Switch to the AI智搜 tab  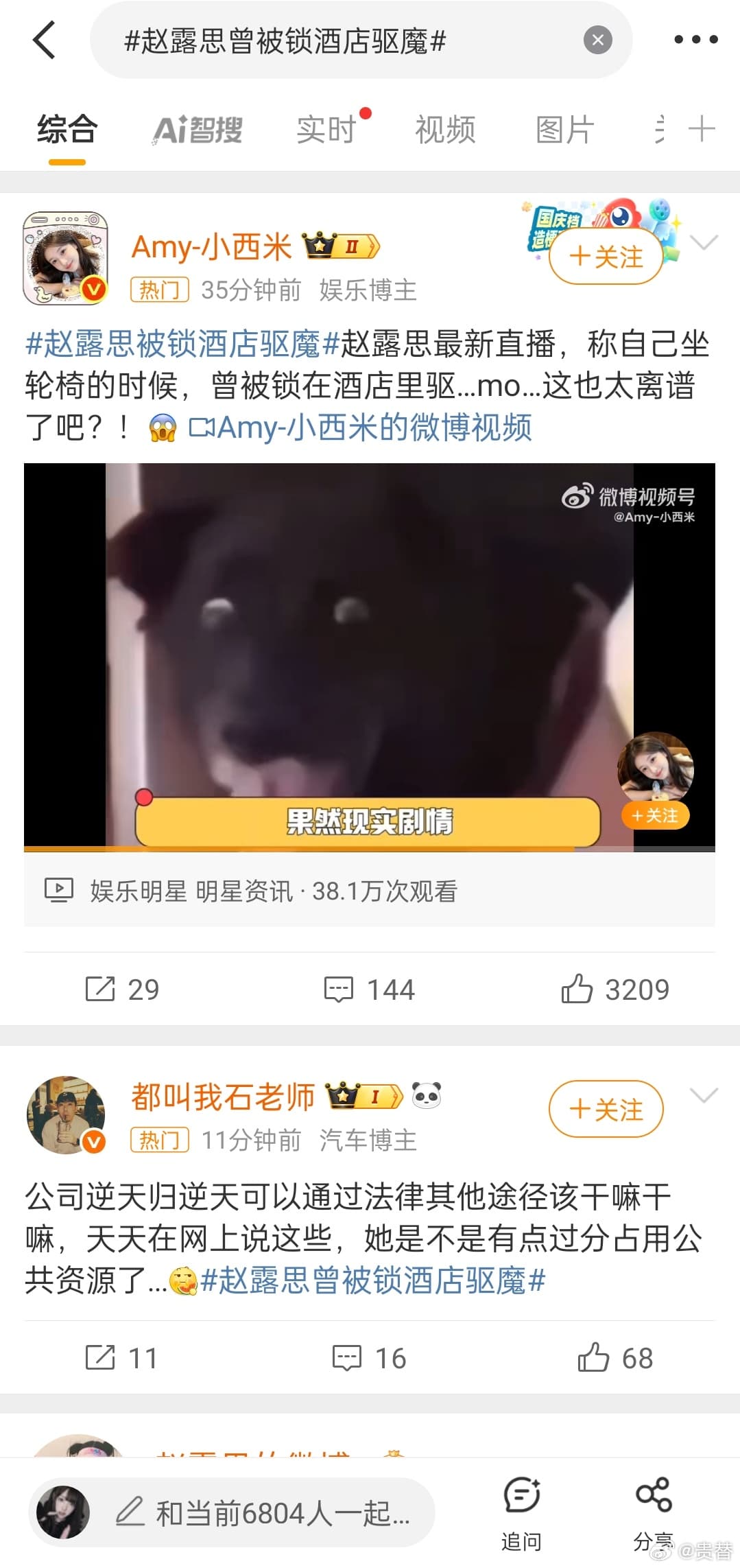point(198,130)
